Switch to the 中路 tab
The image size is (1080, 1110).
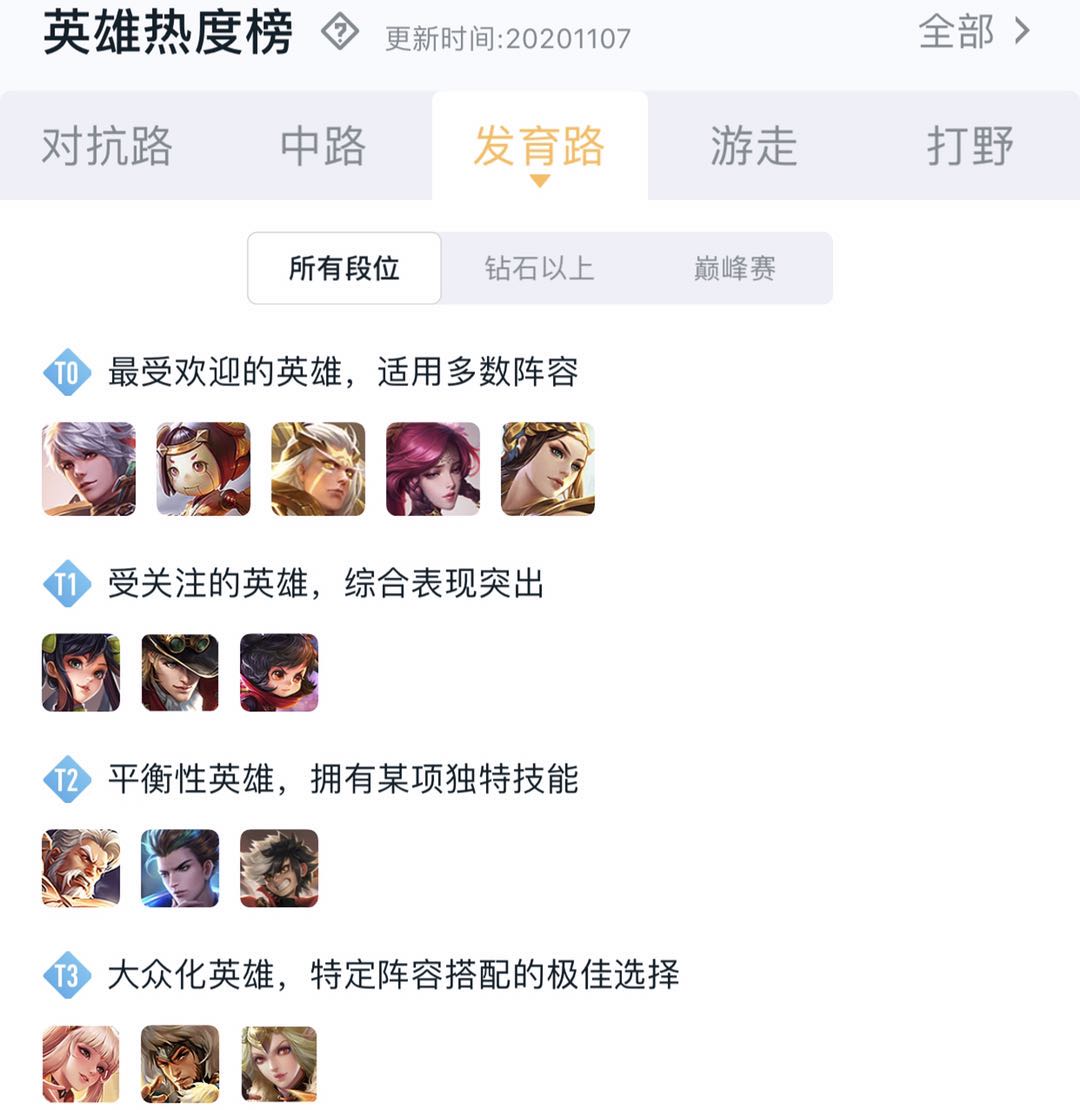323,146
